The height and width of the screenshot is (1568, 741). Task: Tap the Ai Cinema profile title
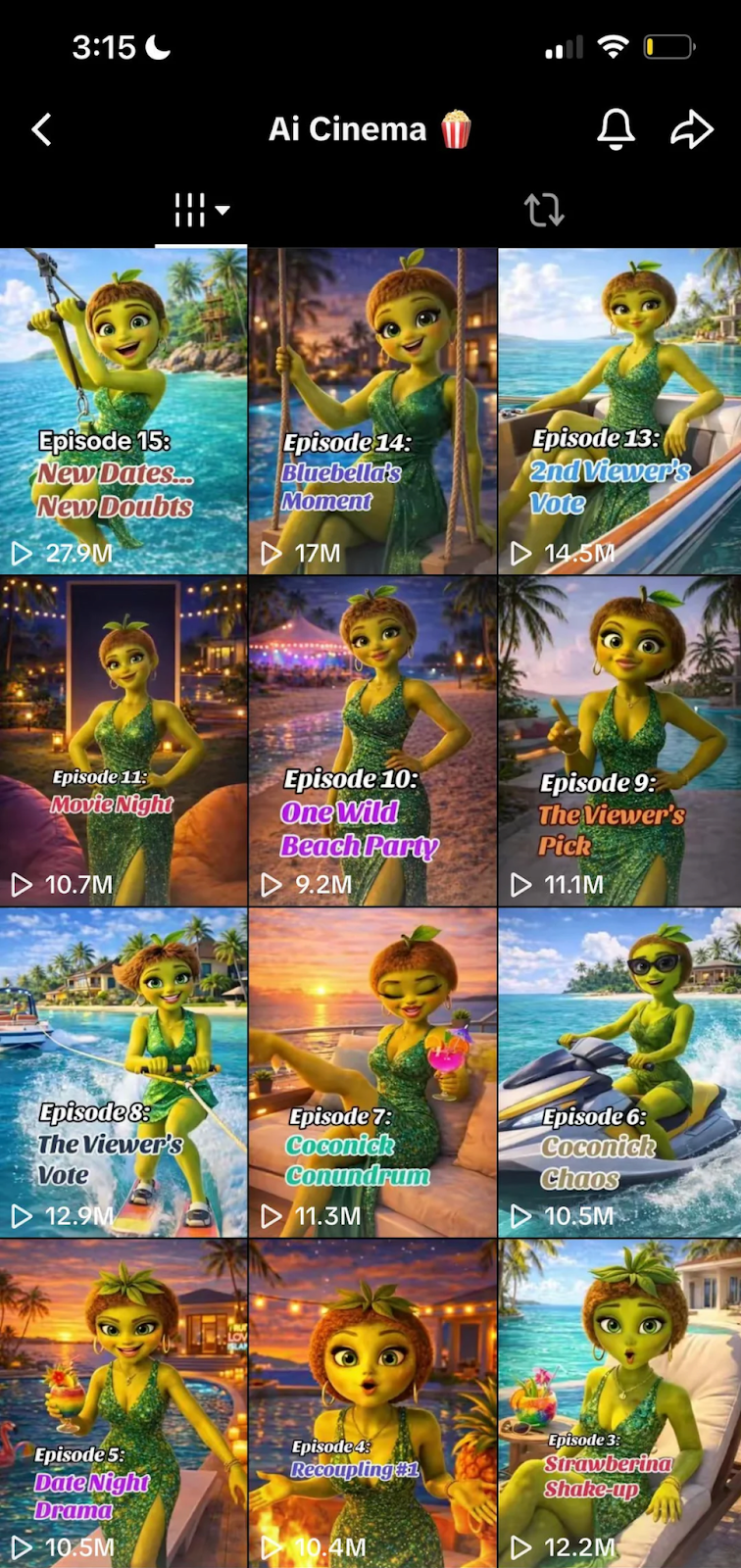point(370,128)
